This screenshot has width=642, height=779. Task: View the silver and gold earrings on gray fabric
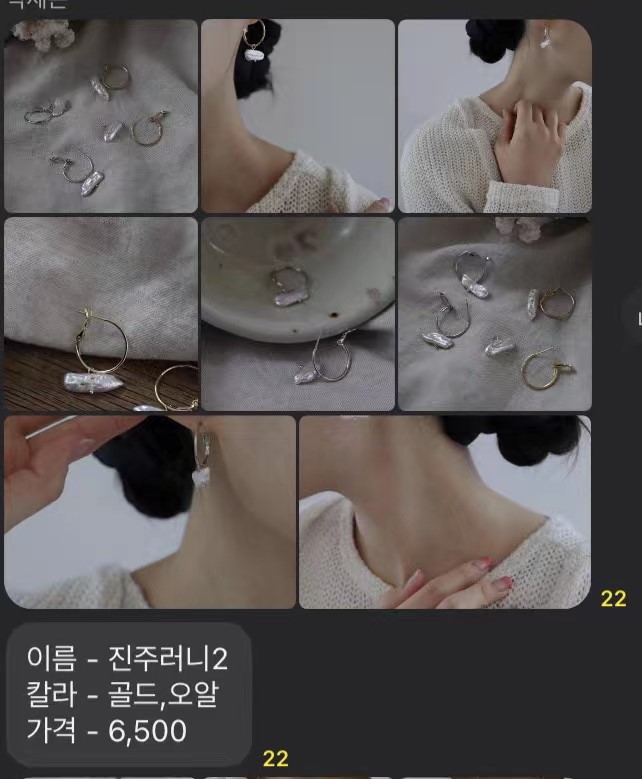[494, 314]
